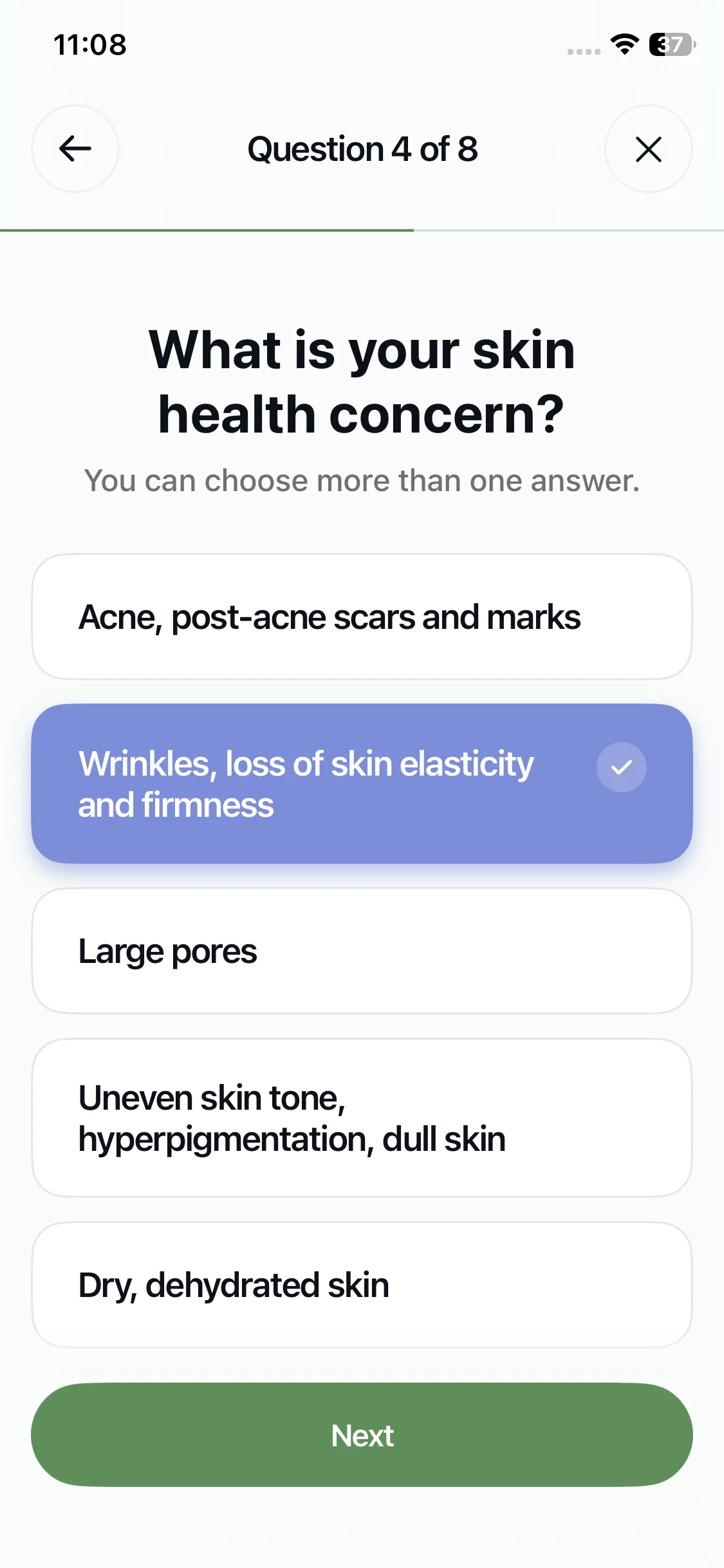Go back to the previous question
Viewport: 724px width, 1568px height.
(x=75, y=149)
